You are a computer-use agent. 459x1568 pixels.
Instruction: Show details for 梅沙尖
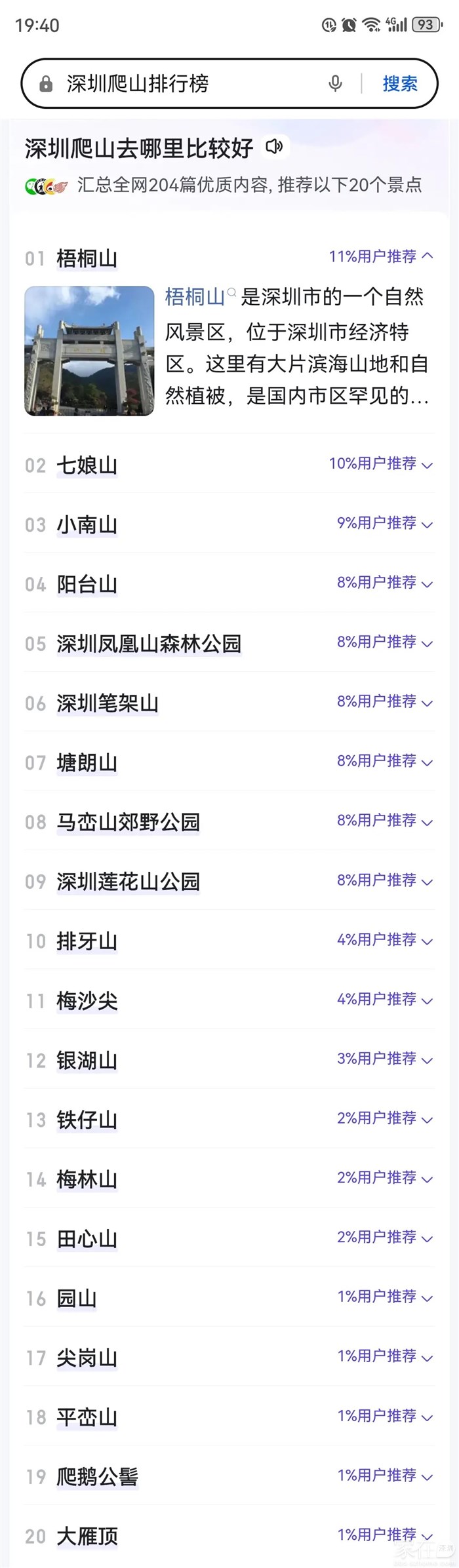coord(428,1000)
